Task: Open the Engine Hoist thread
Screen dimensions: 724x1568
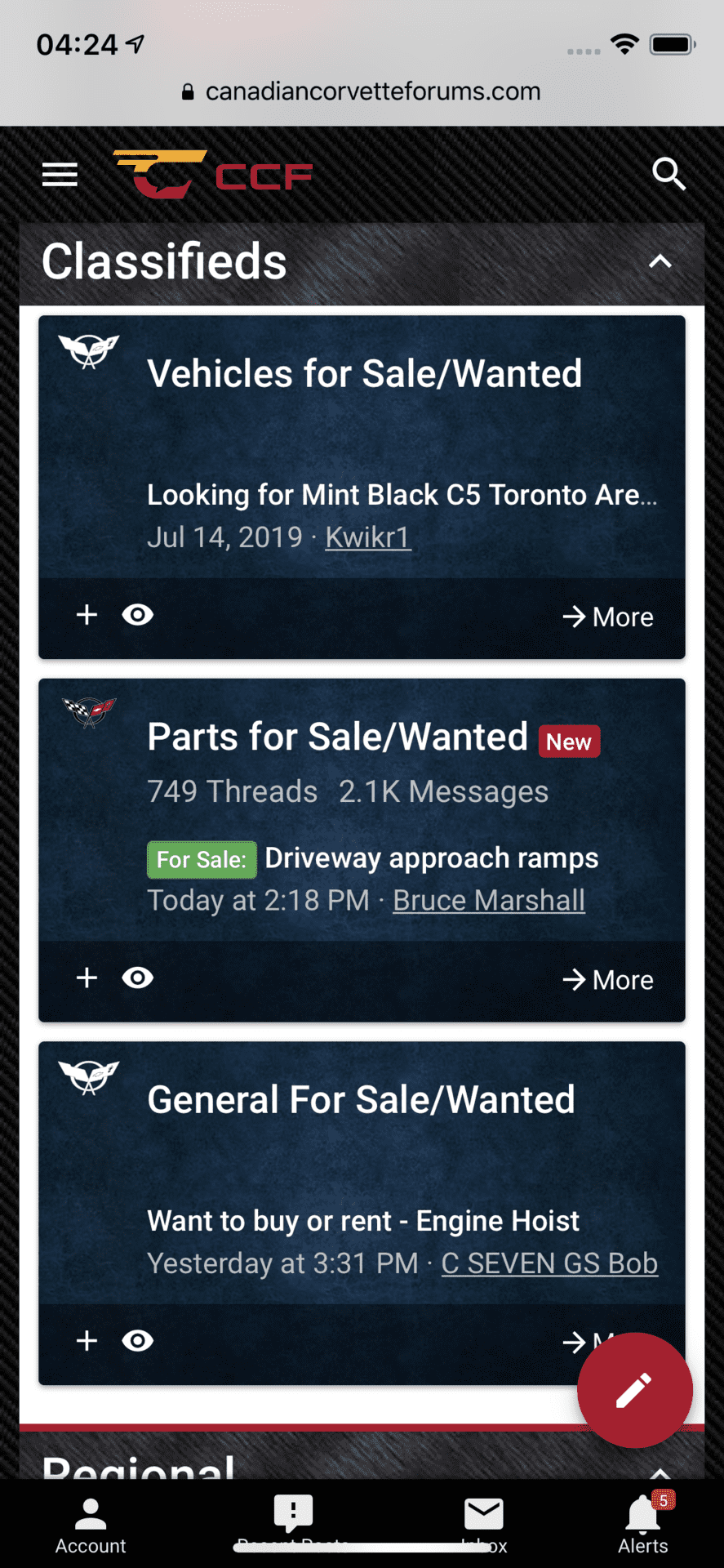Action: coord(362,1221)
